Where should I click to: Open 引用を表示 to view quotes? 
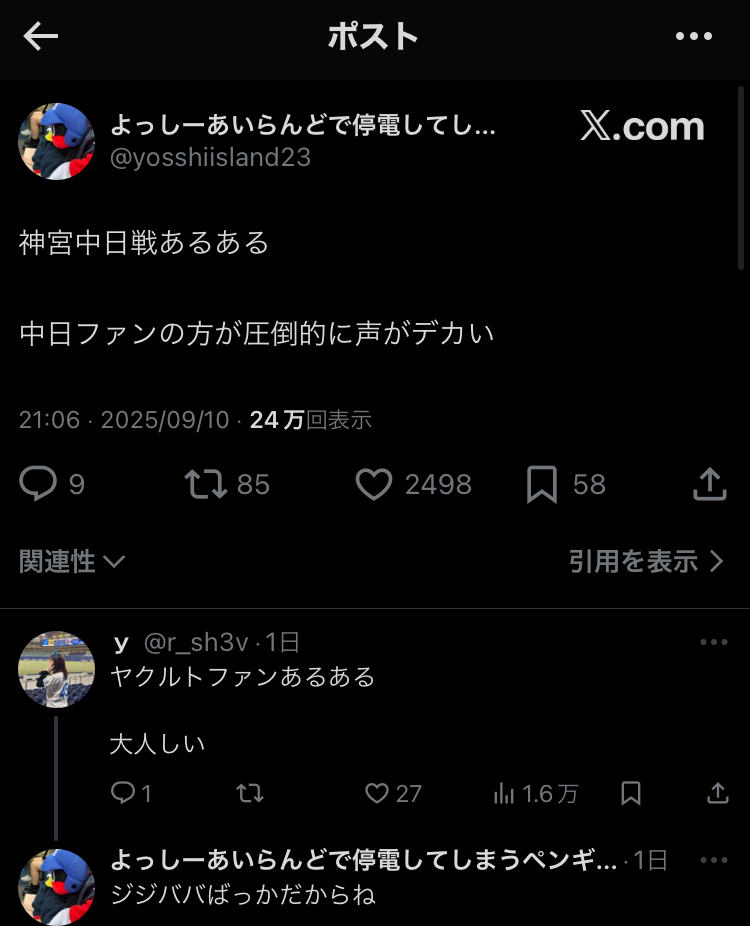(x=645, y=562)
